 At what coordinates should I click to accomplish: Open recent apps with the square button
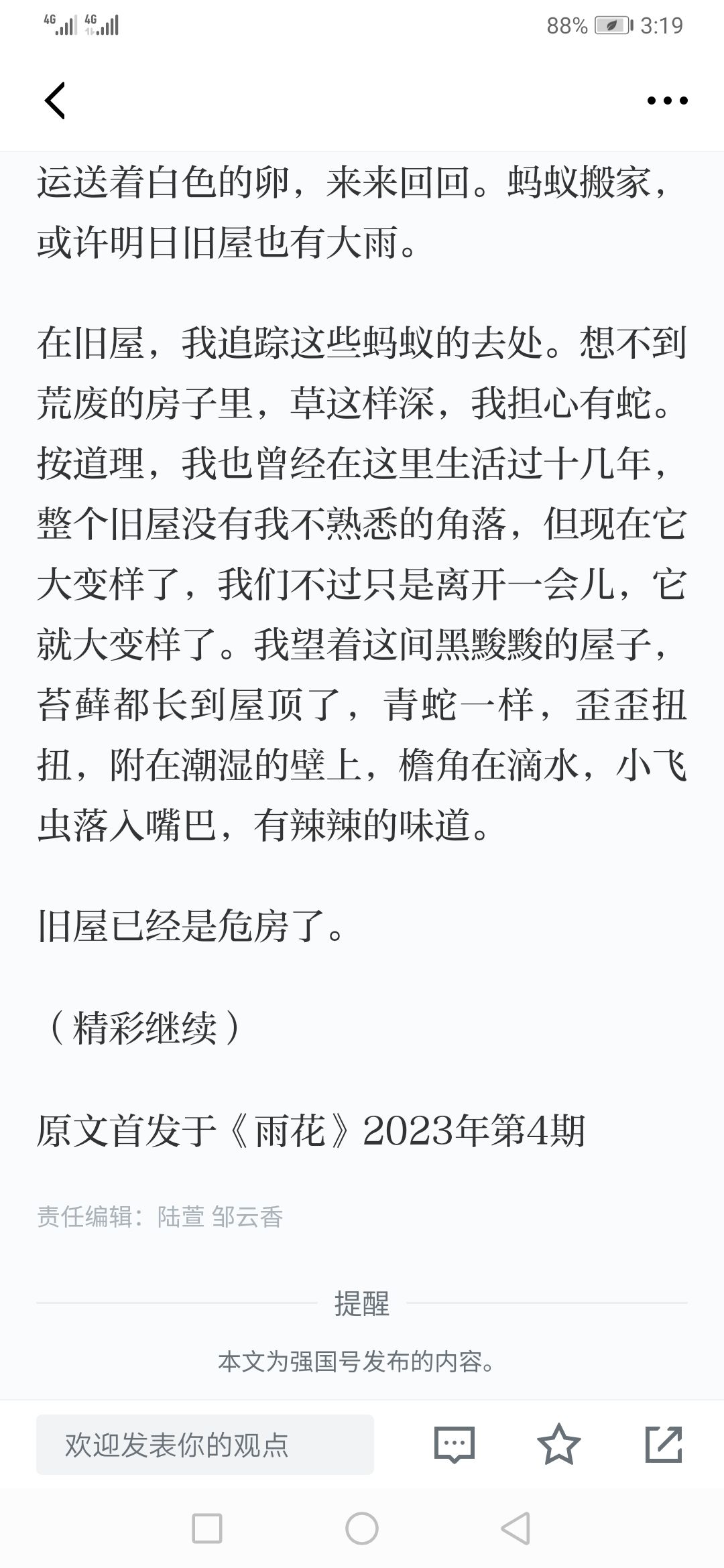click(x=207, y=1529)
